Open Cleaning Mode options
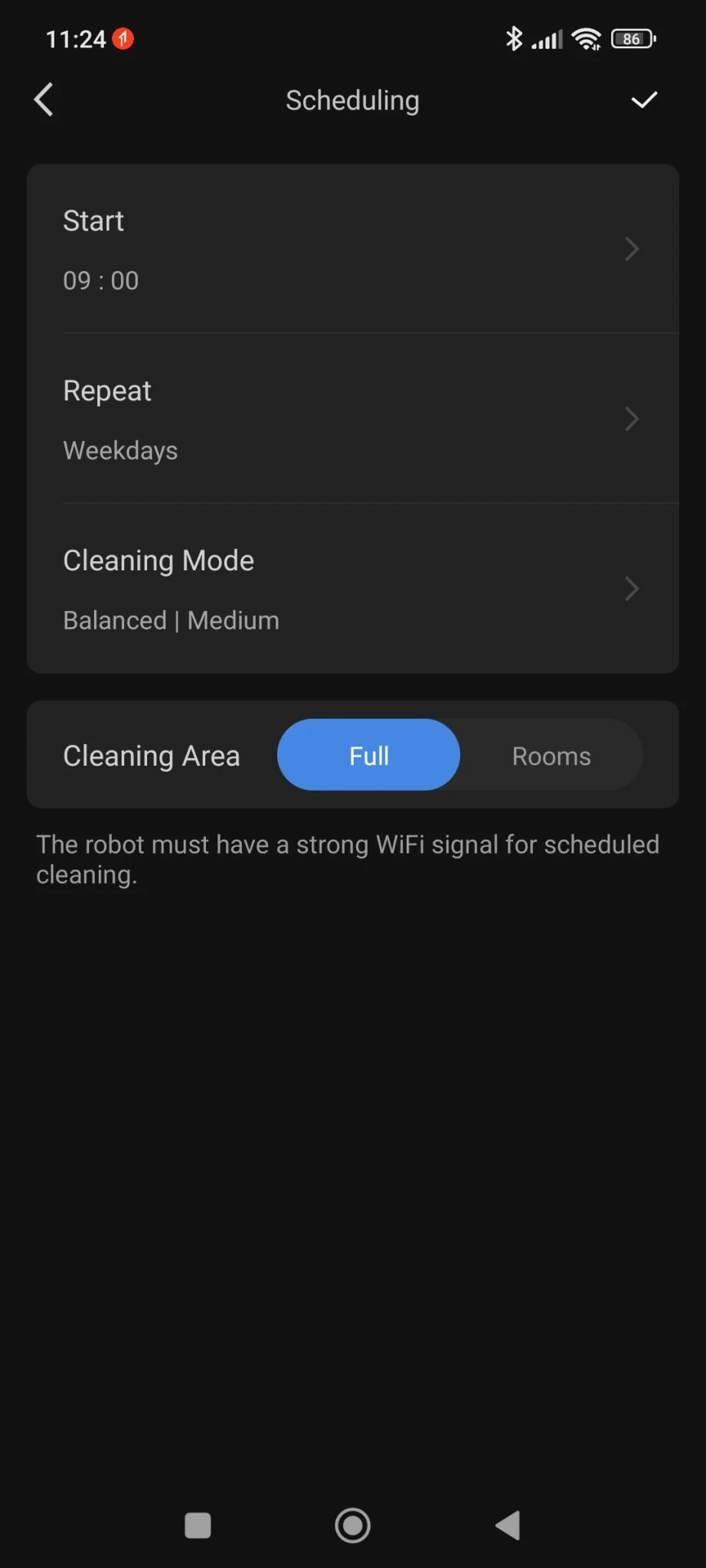This screenshot has height=1568, width=706. (352, 589)
